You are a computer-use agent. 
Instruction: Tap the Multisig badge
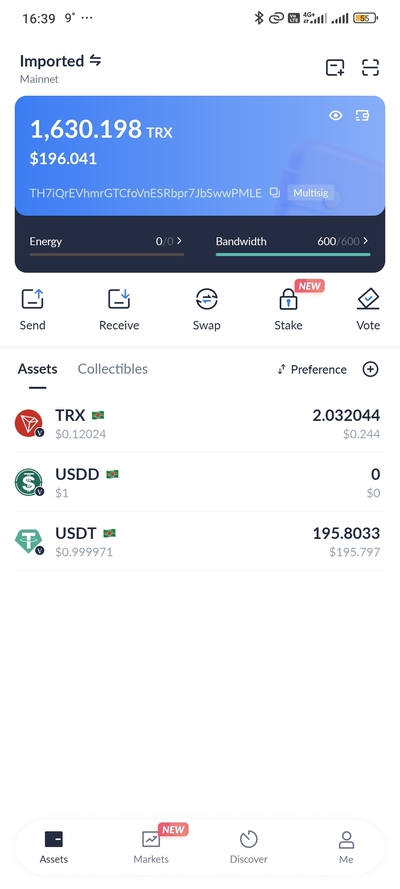[310, 193]
